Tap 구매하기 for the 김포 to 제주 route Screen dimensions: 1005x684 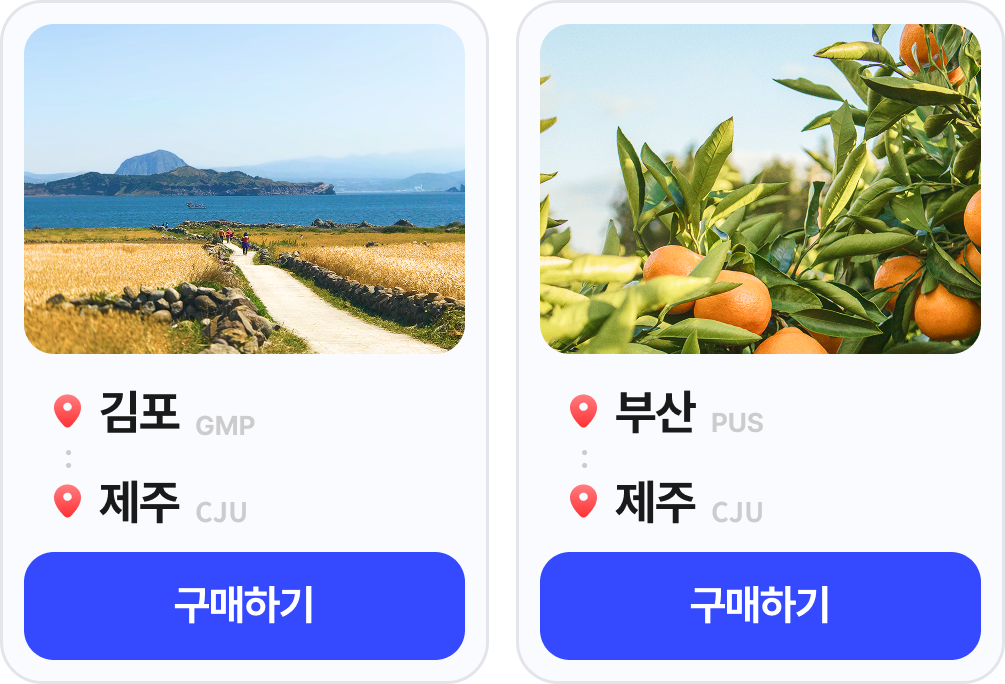(244, 606)
